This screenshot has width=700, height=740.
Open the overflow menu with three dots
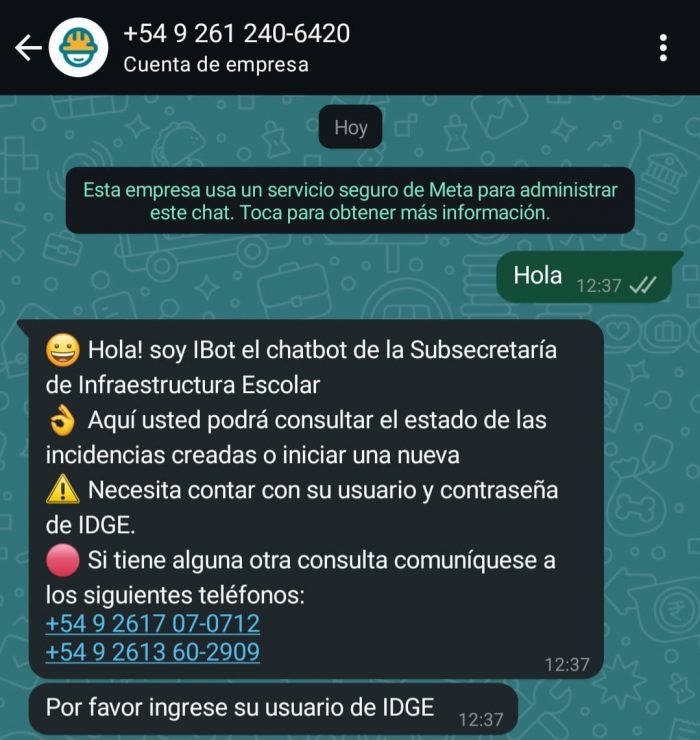(x=664, y=48)
